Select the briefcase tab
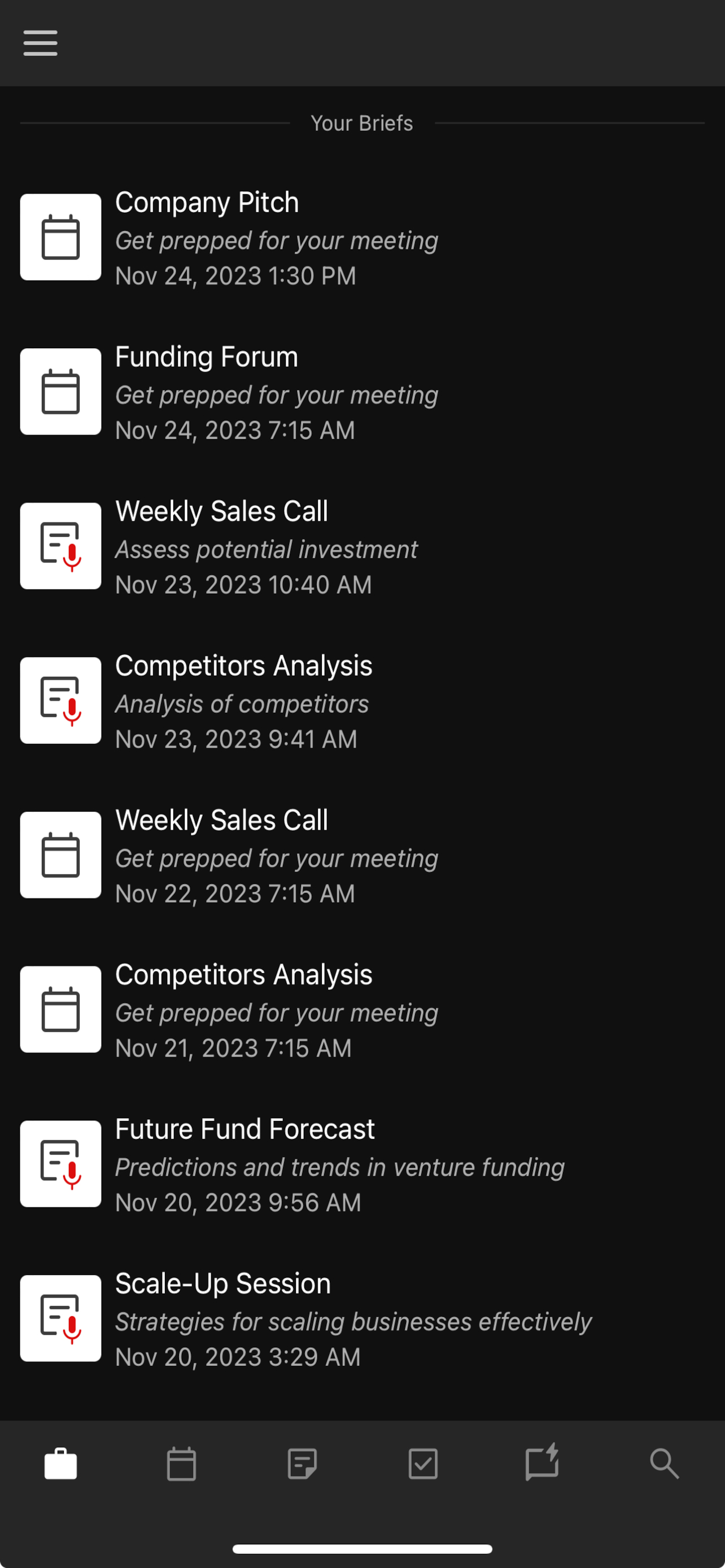Viewport: 725px width, 1568px height. coord(61,1464)
